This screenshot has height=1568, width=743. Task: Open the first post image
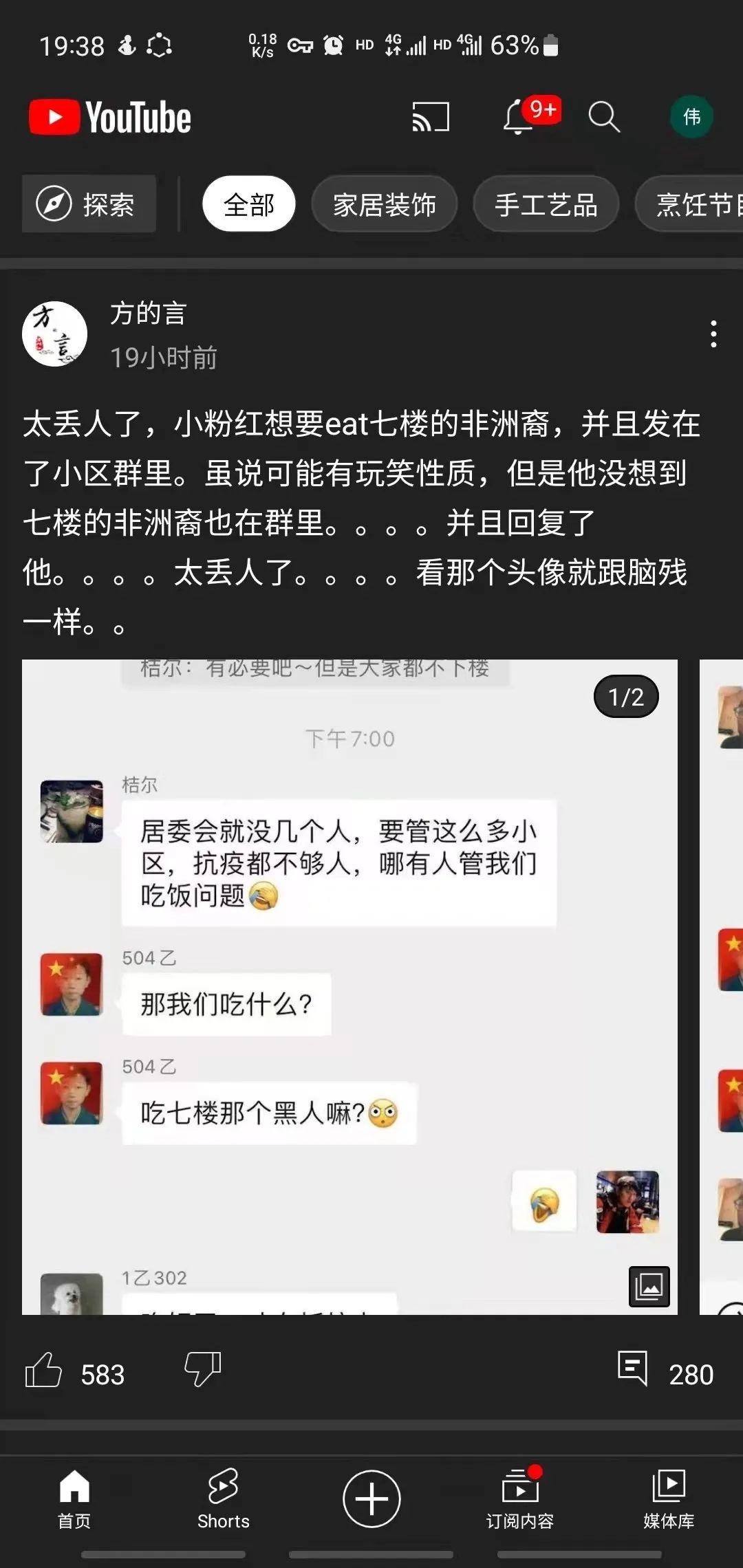tap(349, 987)
